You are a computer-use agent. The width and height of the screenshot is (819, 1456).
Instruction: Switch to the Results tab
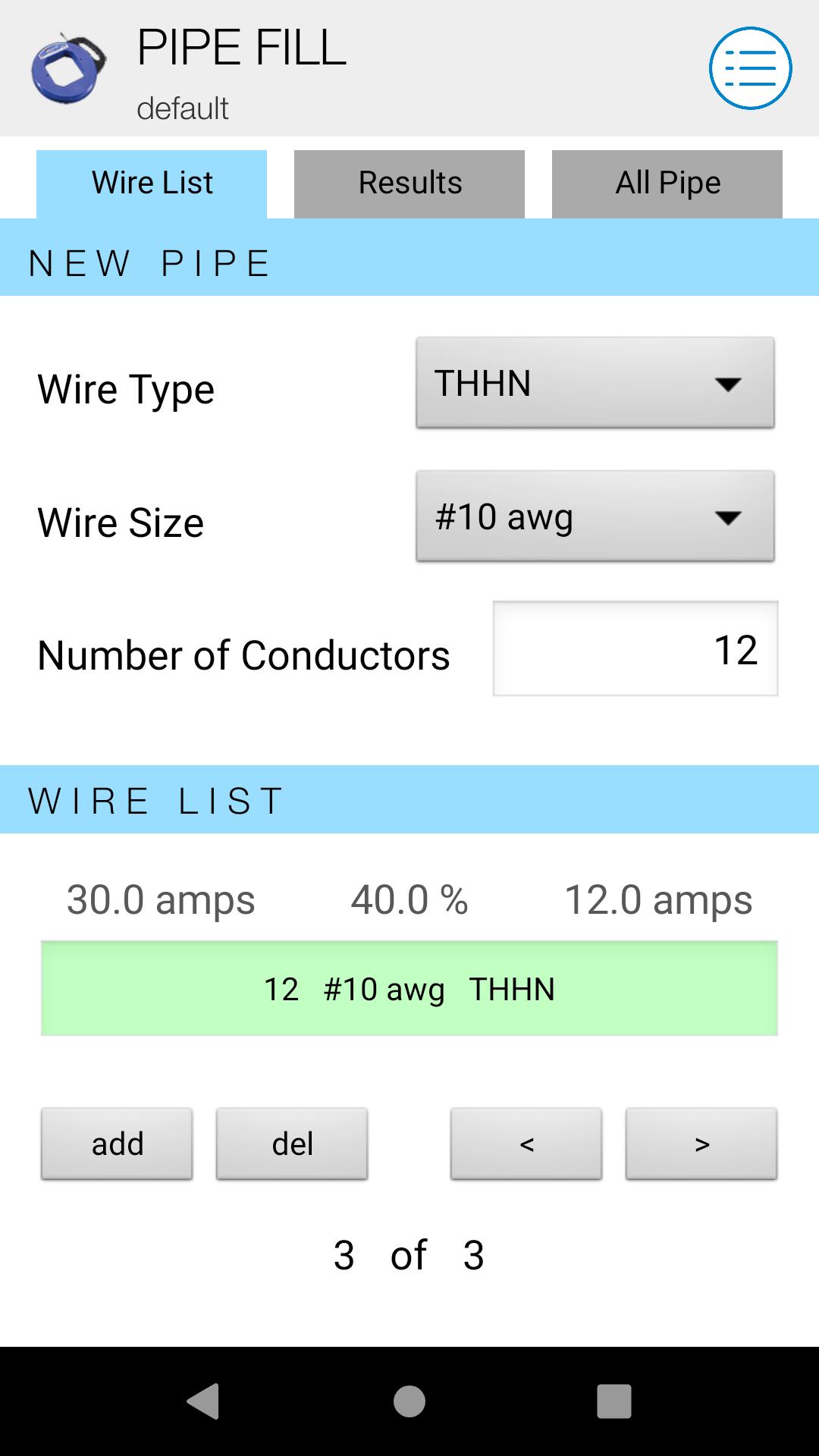(x=409, y=184)
